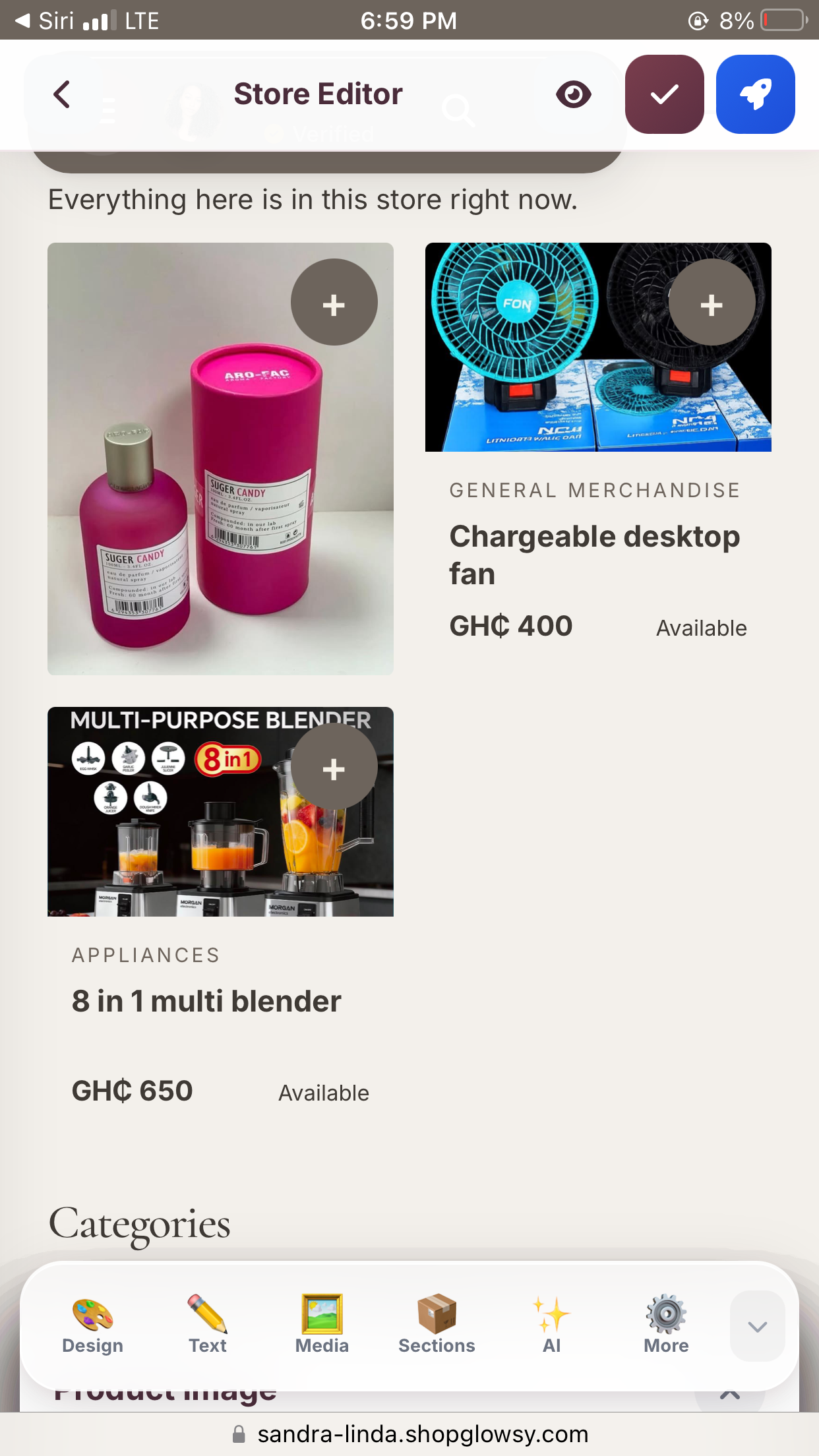Open the Suger Candy perfume product image
Viewport: 819px width, 1456px height.
click(x=220, y=459)
